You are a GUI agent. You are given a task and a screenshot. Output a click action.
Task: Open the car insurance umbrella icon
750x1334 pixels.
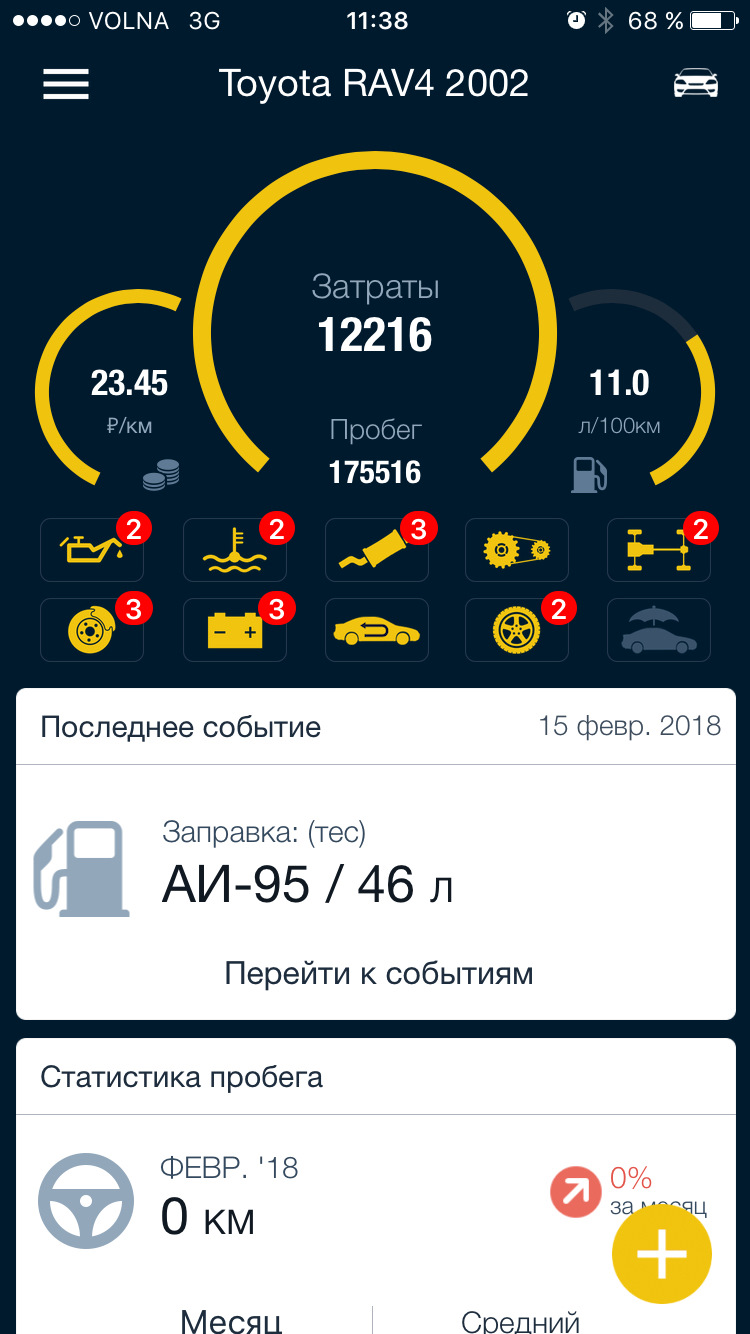[658, 630]
